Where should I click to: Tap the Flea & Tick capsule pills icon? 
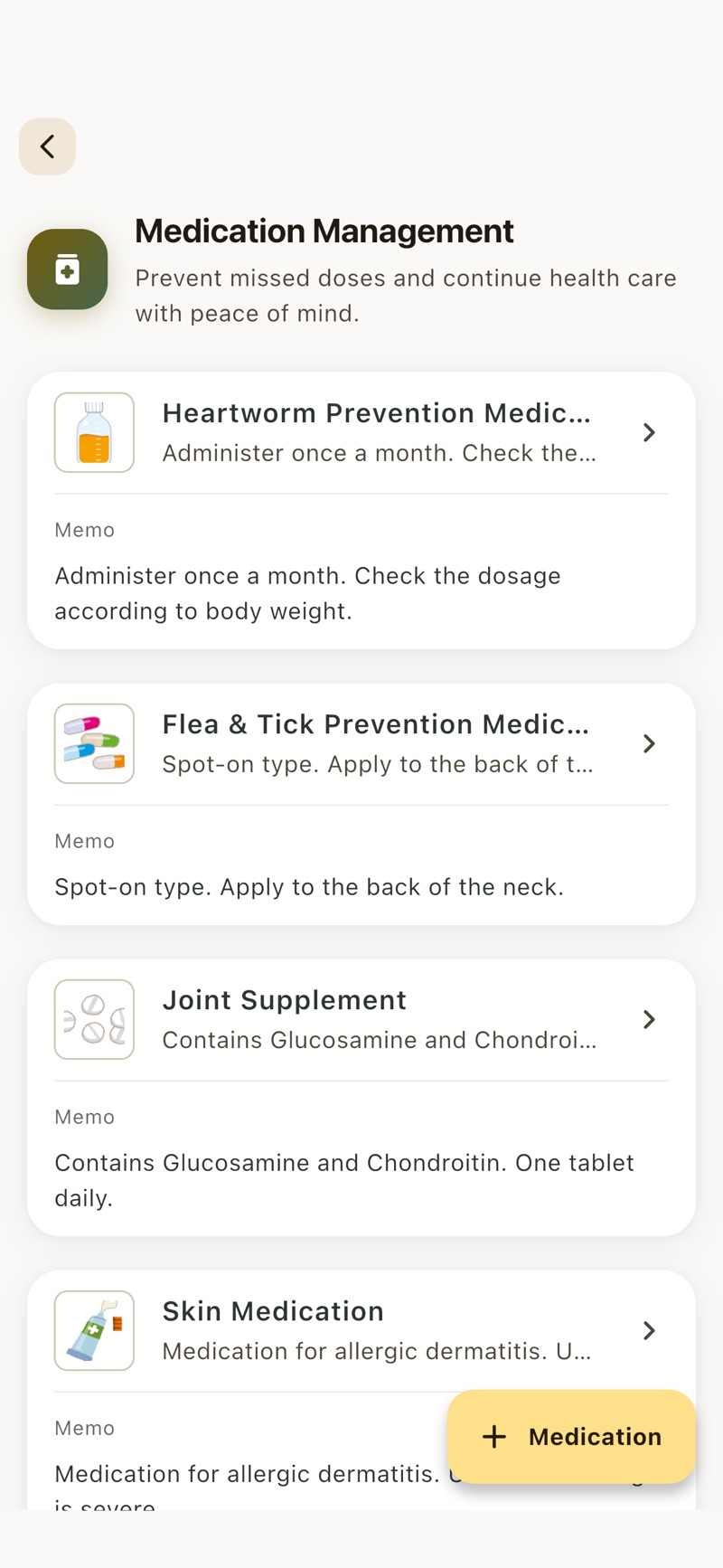tap(94, 743)
